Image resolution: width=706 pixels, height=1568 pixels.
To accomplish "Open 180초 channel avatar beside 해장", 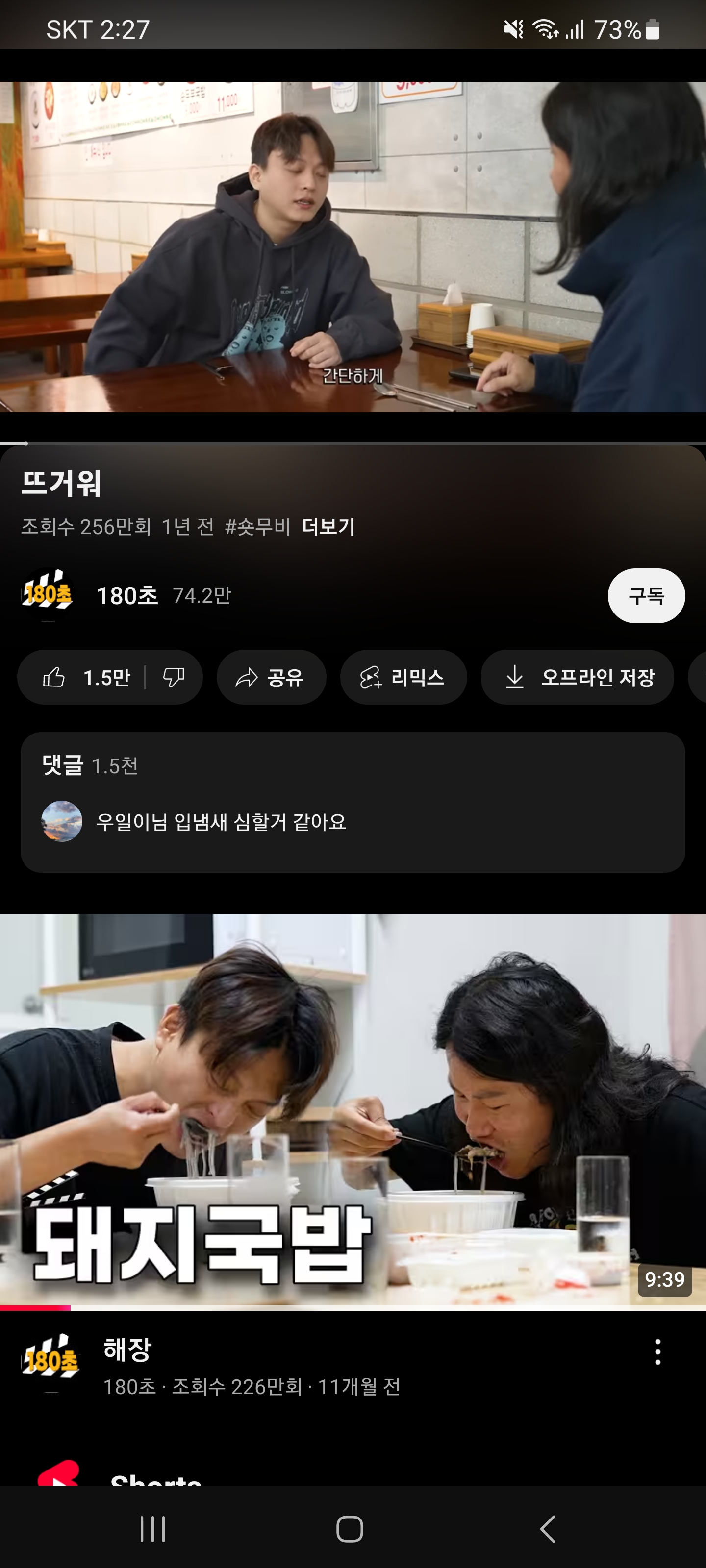I will pos(51,1362).
